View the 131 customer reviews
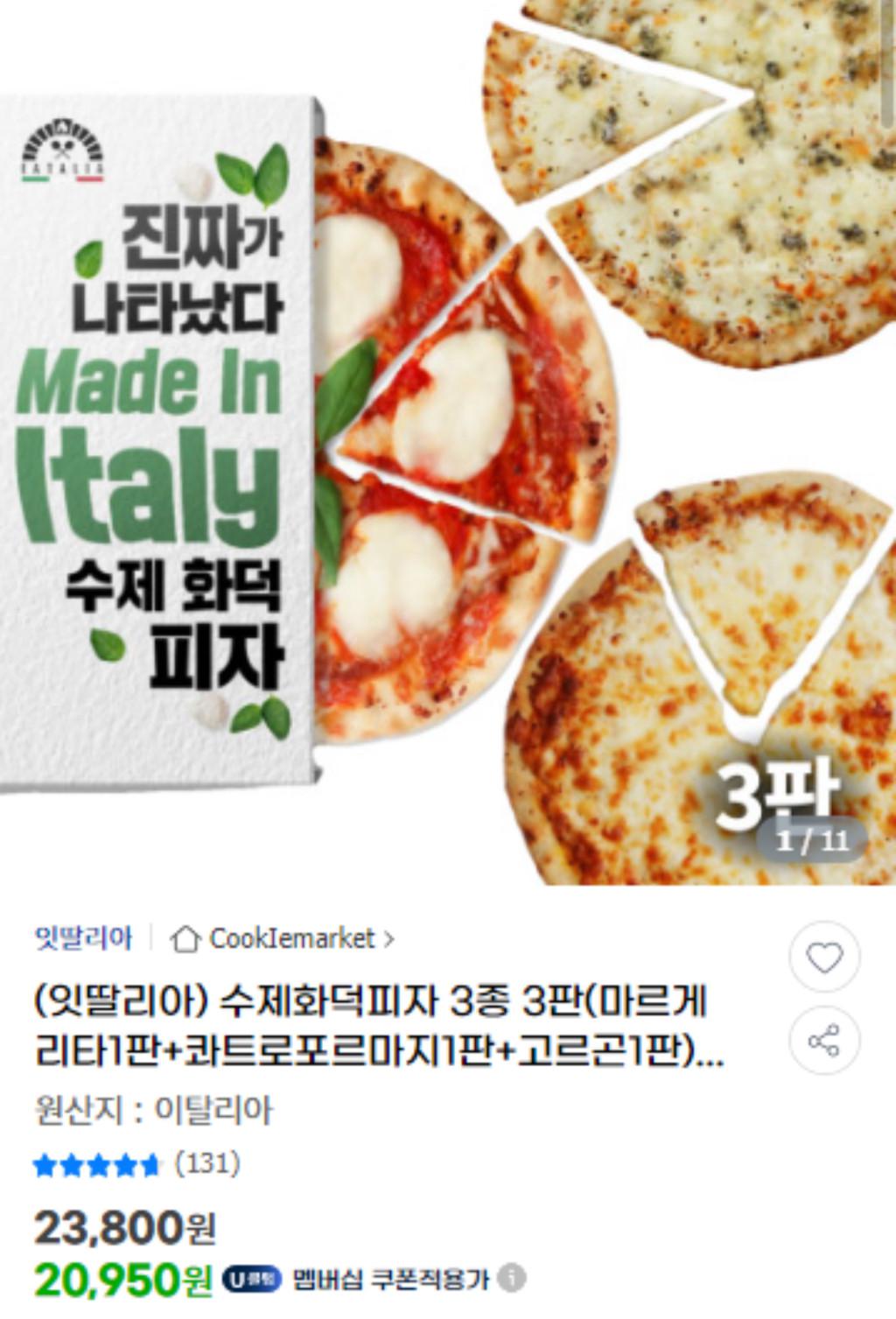This screenshot has height=1319, width=896. coord(207,1164)
